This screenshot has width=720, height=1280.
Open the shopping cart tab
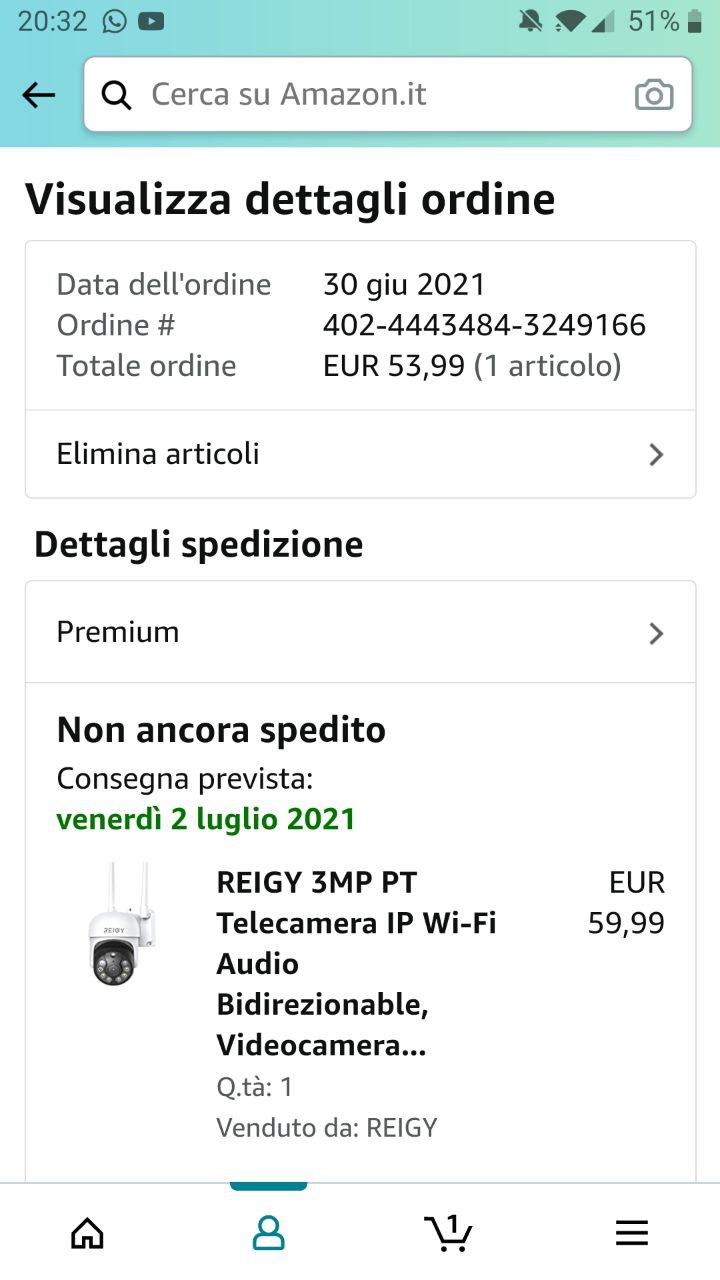[x=448, y=1232]
